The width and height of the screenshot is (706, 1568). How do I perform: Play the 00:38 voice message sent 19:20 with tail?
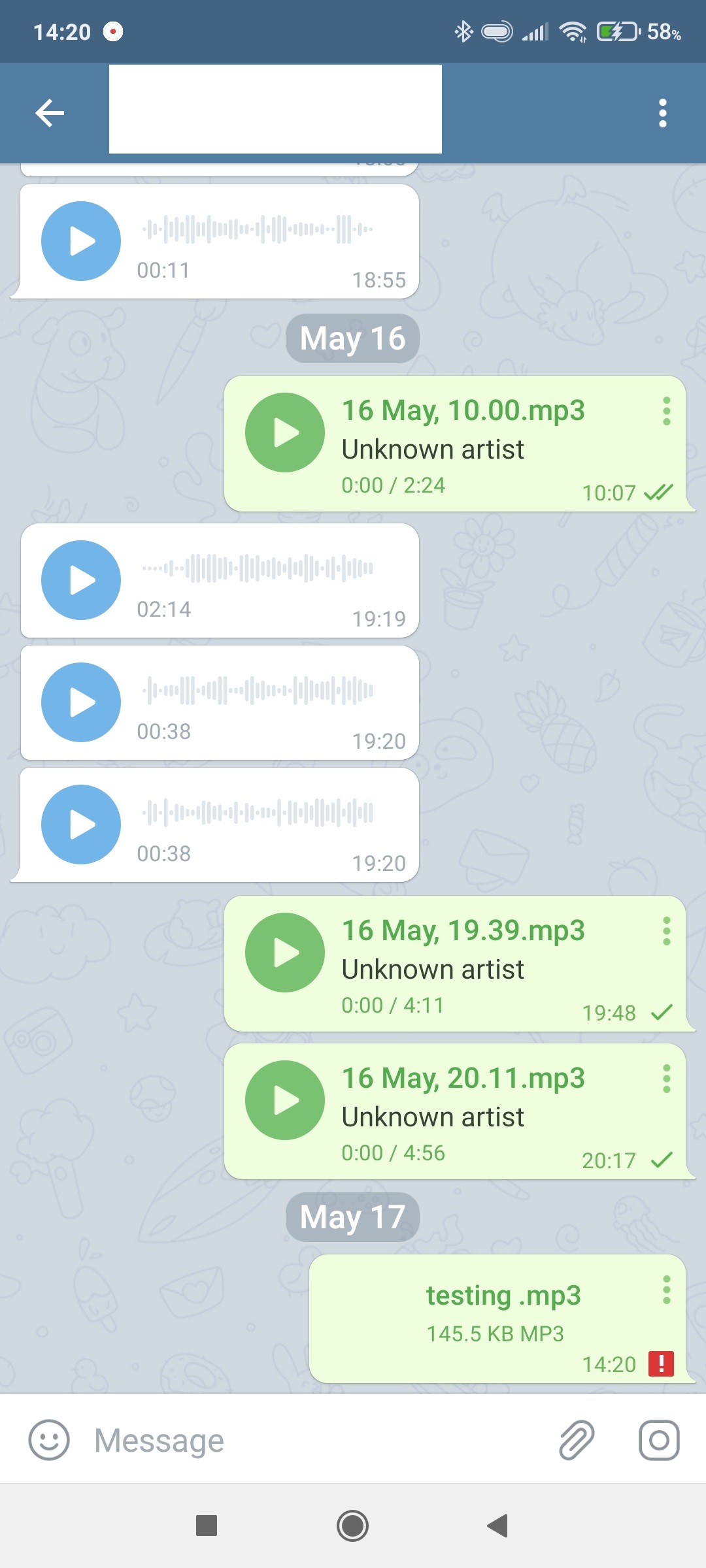81,825
